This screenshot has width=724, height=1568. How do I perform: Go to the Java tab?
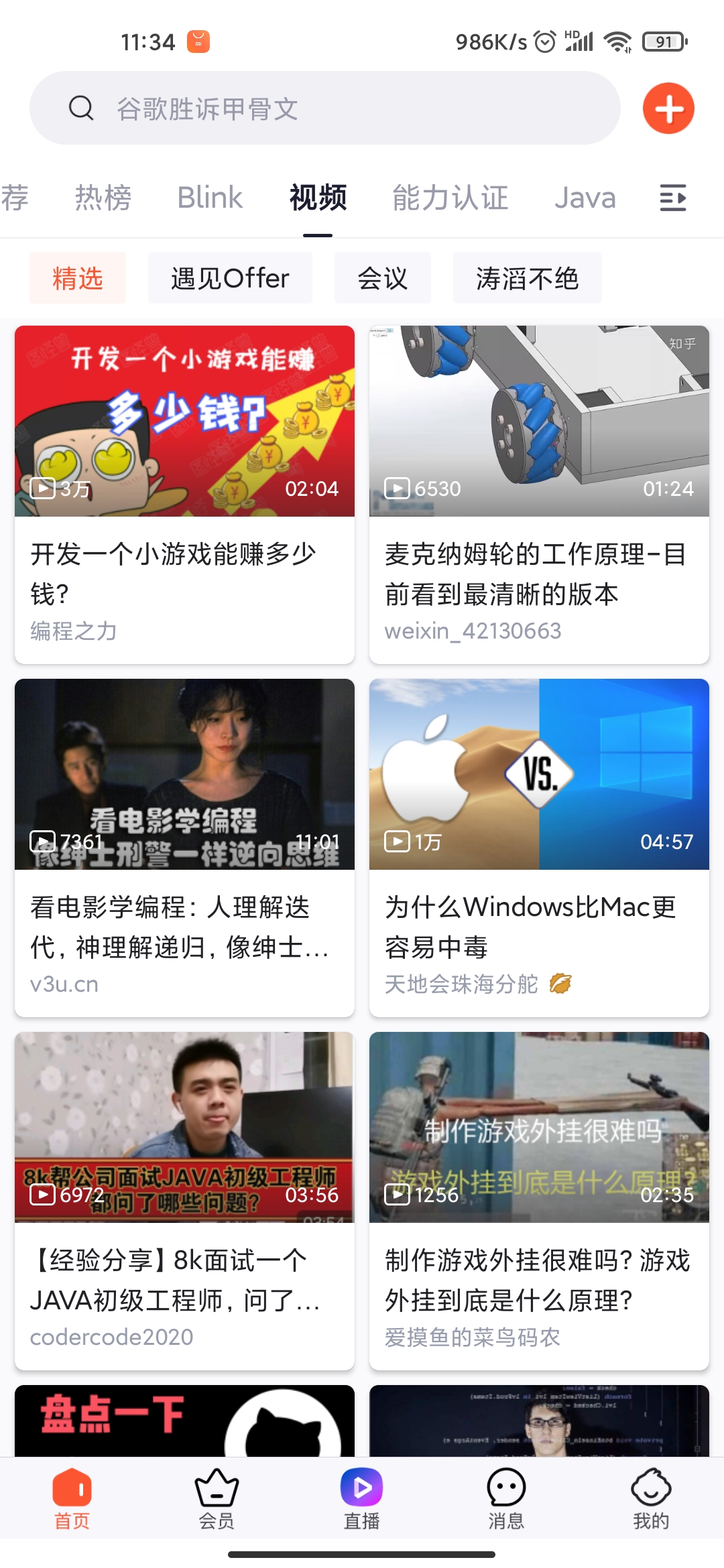pos(585,198)
